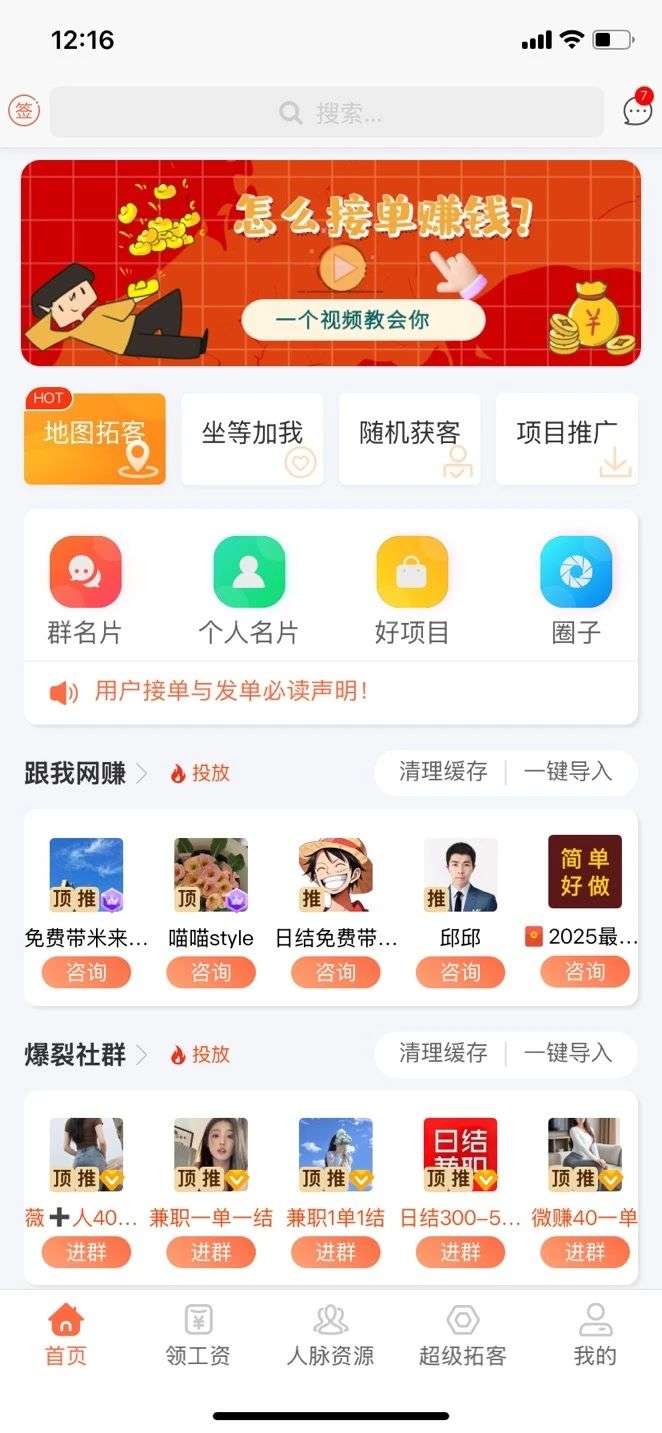Go to the 我的 tab
The width and height of the screenshot is (662, 1433).
click(x=595, y=1335)
